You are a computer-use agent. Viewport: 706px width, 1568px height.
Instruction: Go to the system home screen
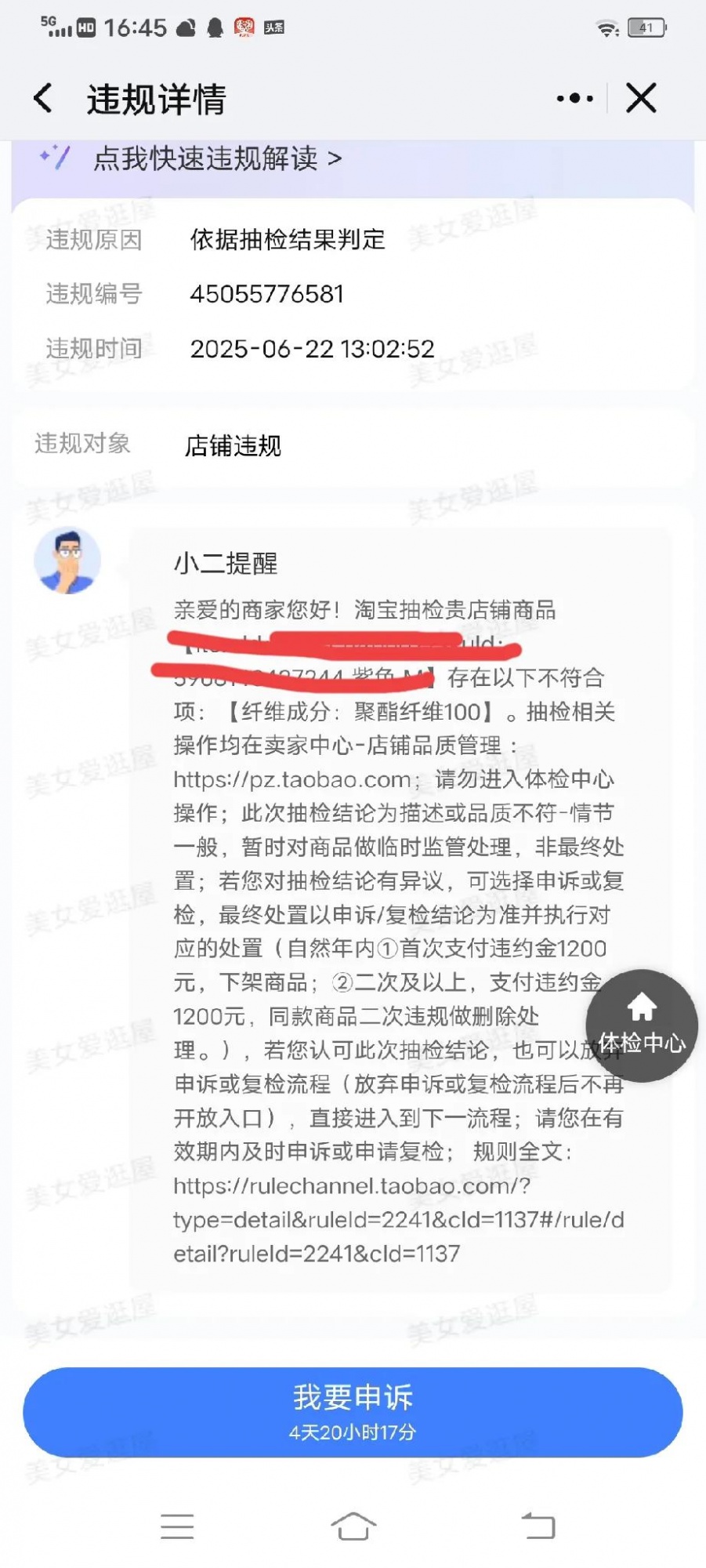click(x=353, y=1526)
